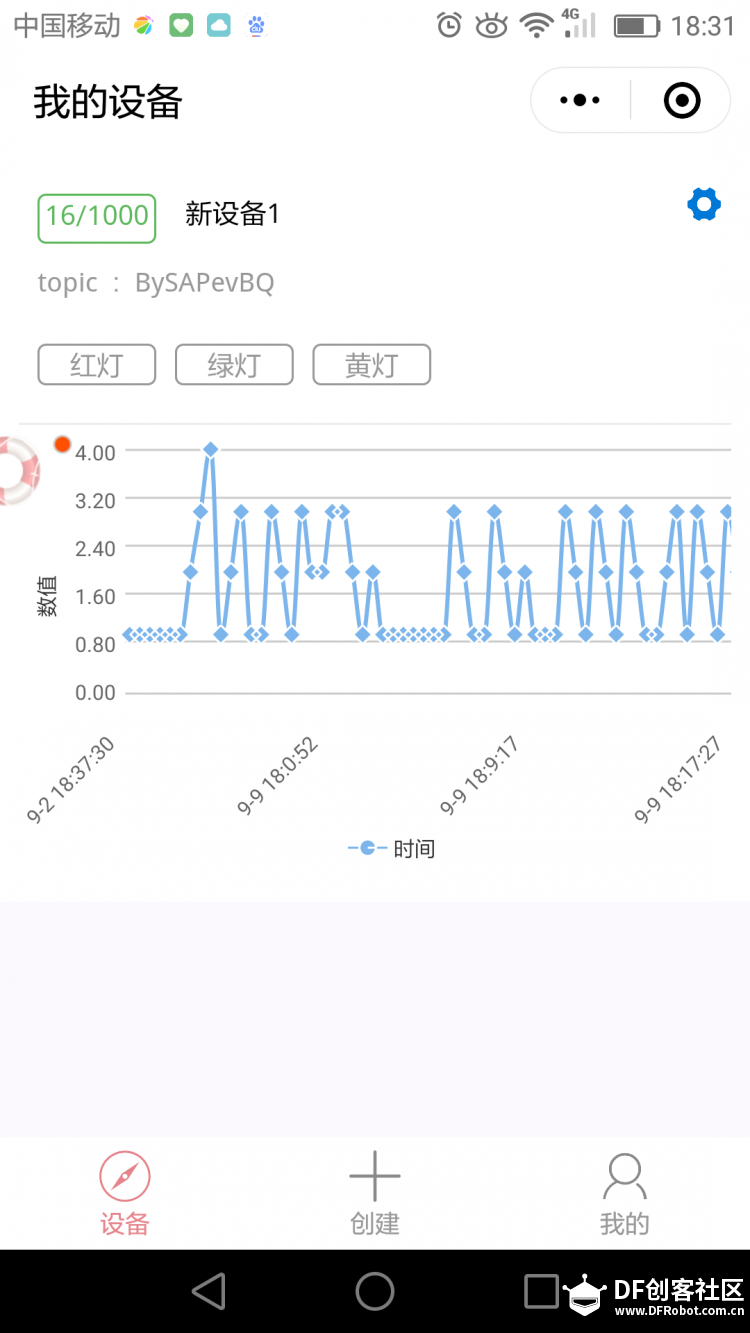The image size is (750, 1333).
Task: Open the mini program more-options menu
Action: click(580, 100)
